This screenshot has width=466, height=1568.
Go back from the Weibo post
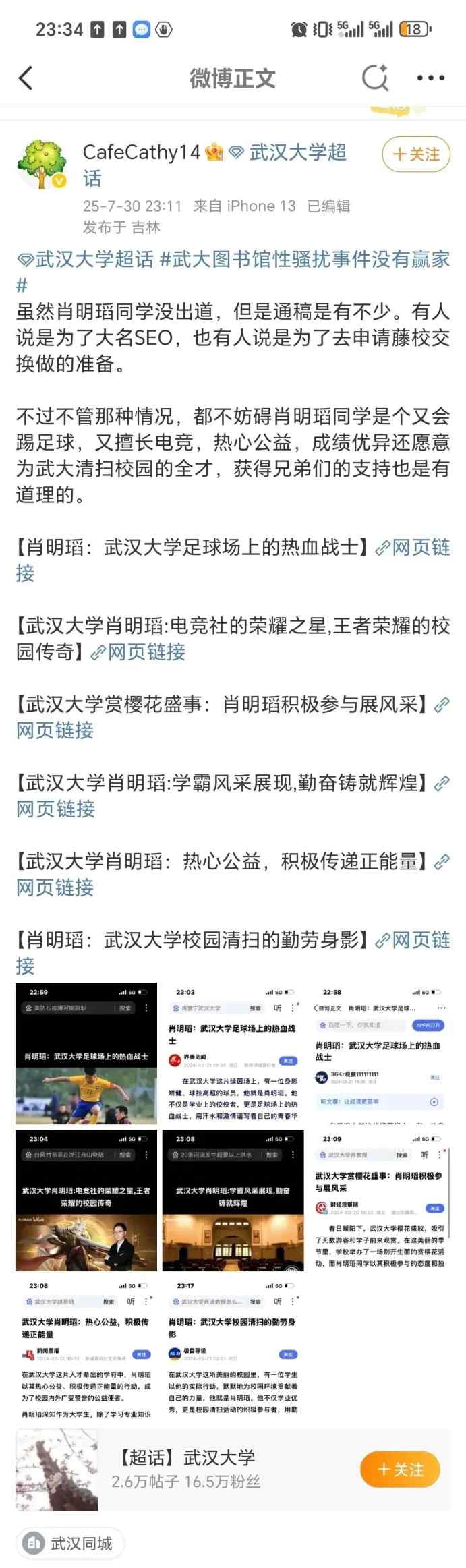pos(26,78)
